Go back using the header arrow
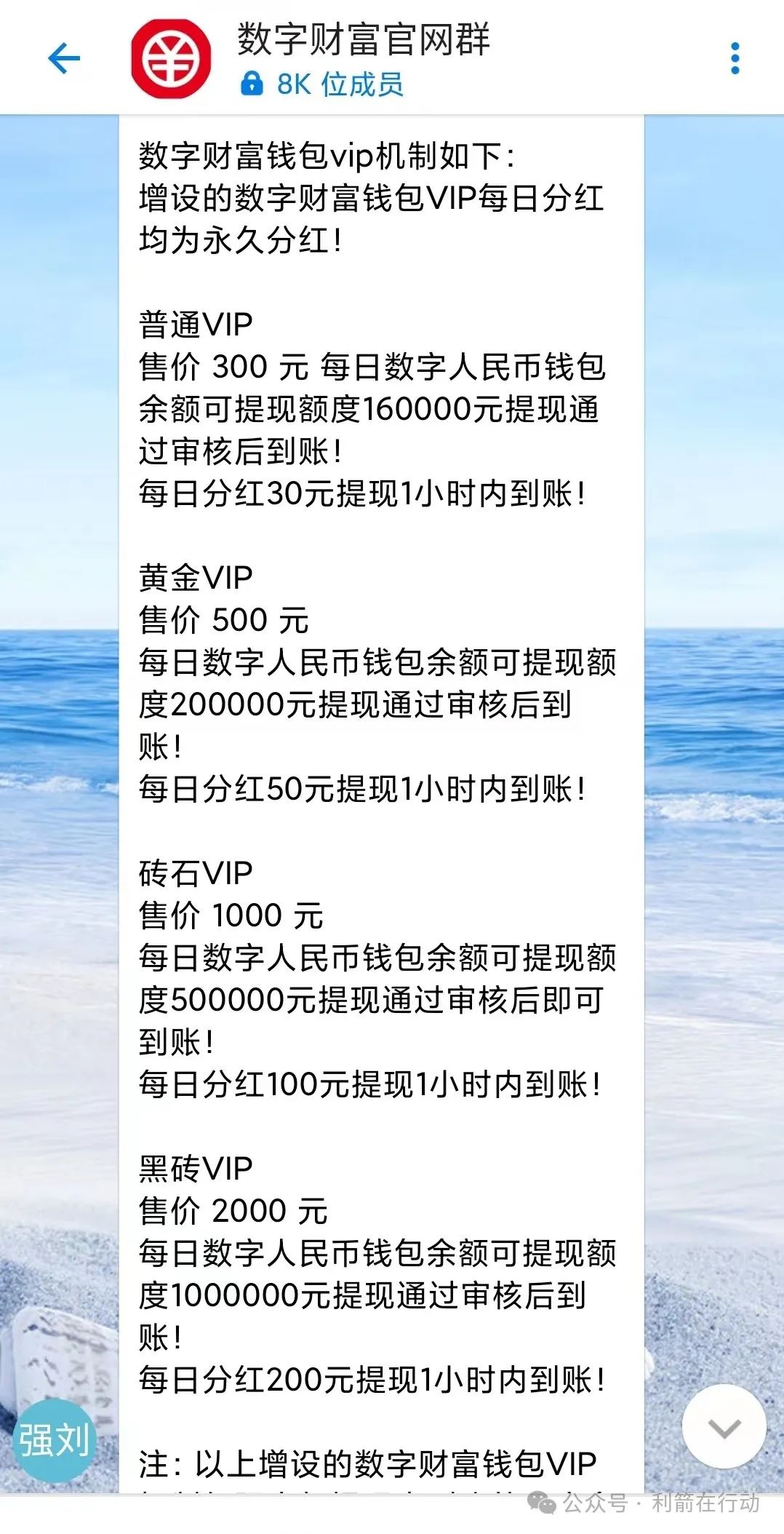The width and height of the screenshot is (784, 1534). 64,58
